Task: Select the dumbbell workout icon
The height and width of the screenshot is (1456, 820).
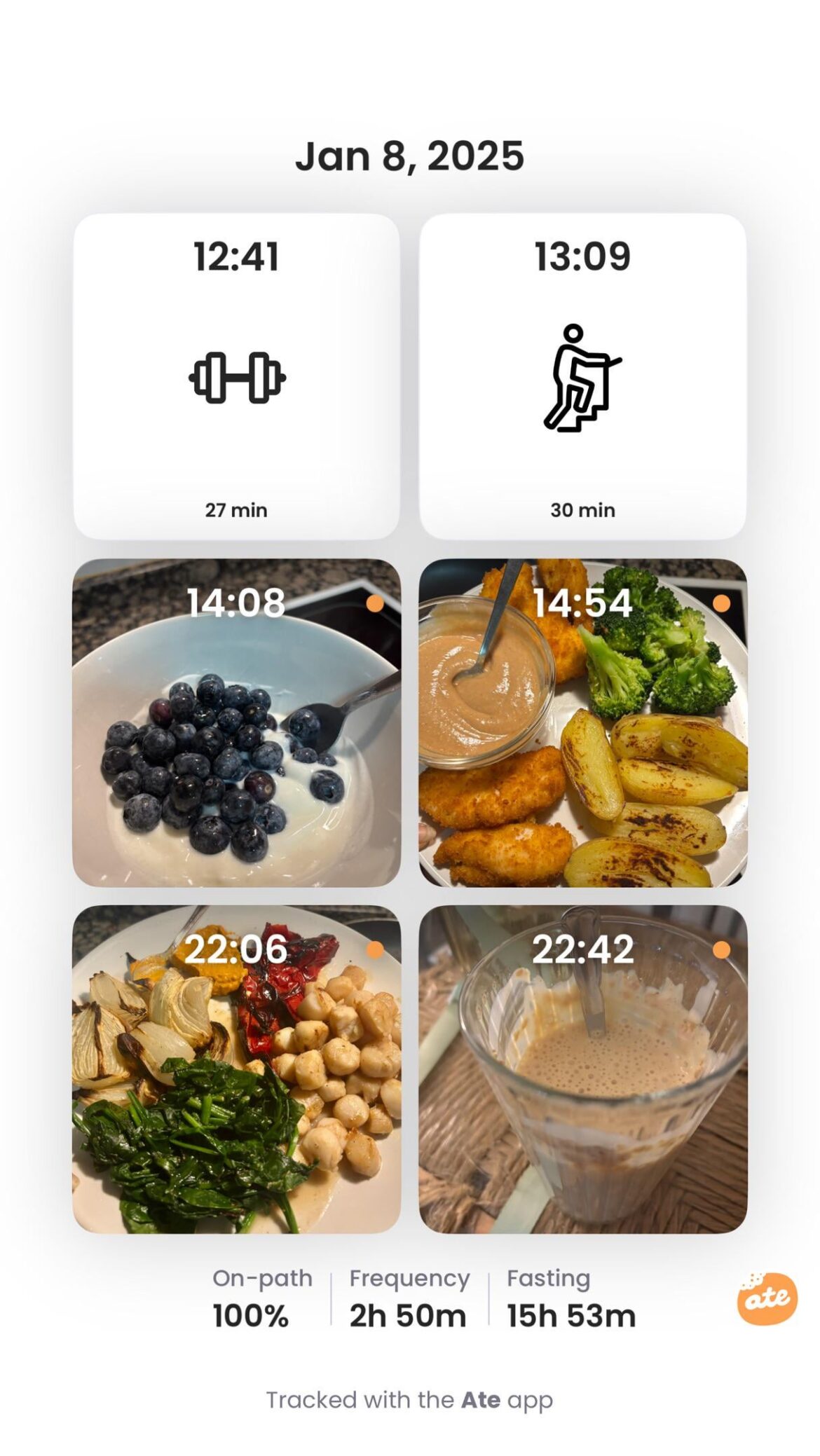Action: (237, 378)
